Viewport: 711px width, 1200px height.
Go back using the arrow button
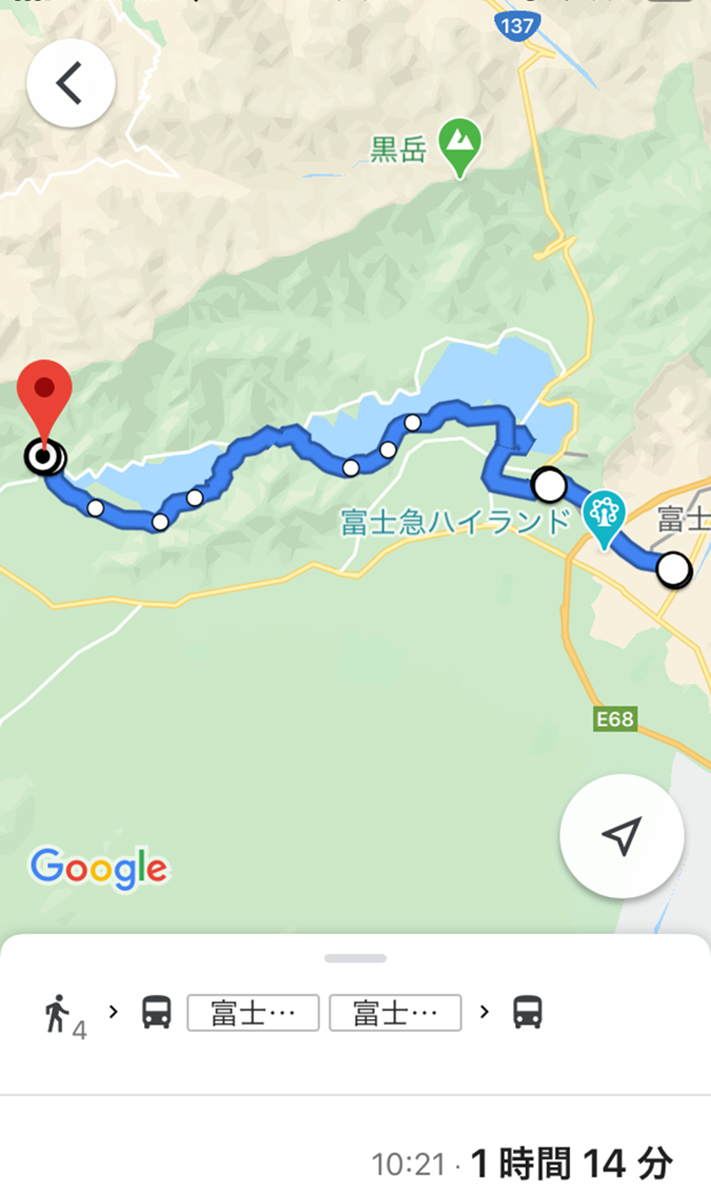tap(70, 84)
